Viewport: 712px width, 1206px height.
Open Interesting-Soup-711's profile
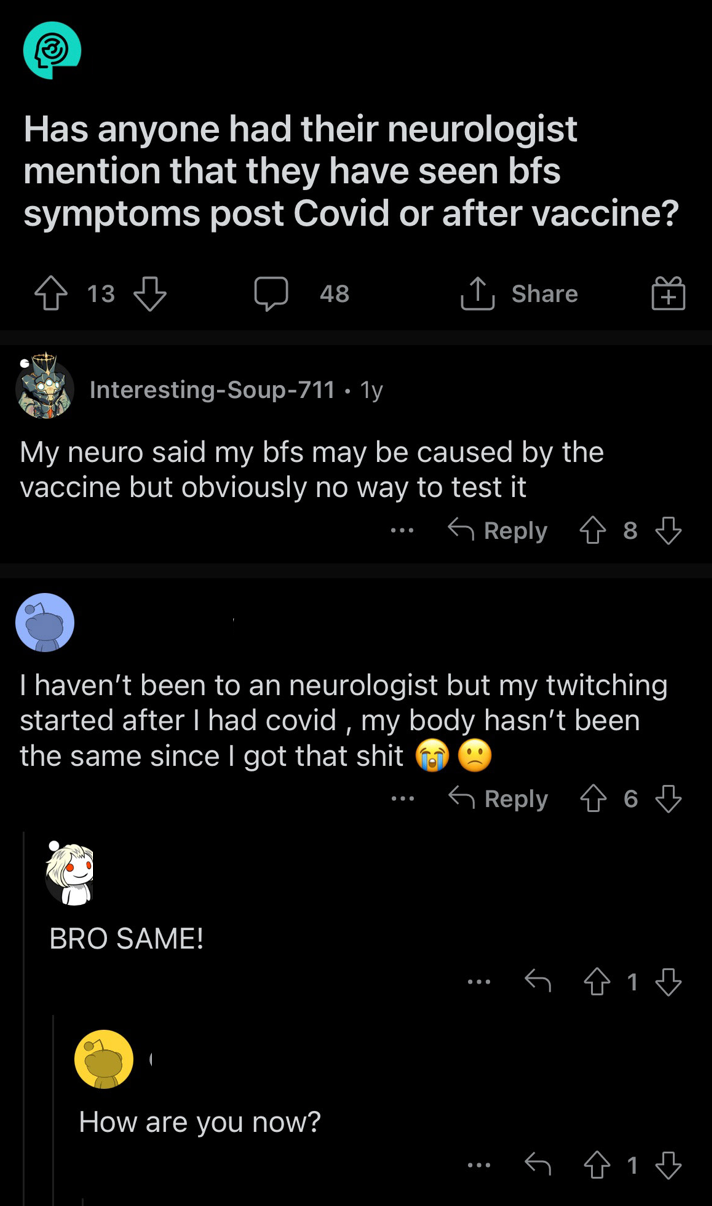[212, 389]
